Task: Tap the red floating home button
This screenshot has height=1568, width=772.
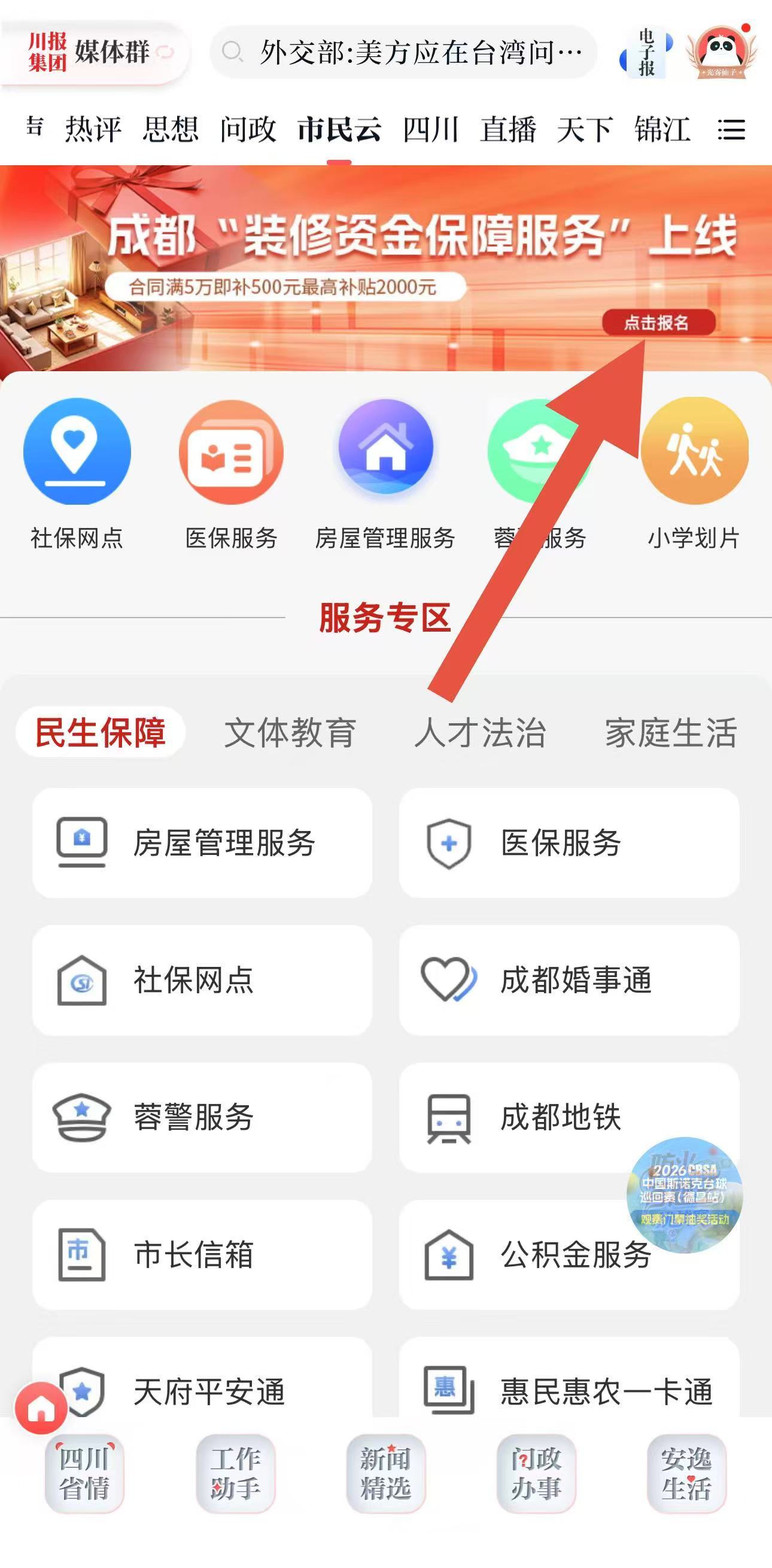Action: click(x=41, y=1408)
